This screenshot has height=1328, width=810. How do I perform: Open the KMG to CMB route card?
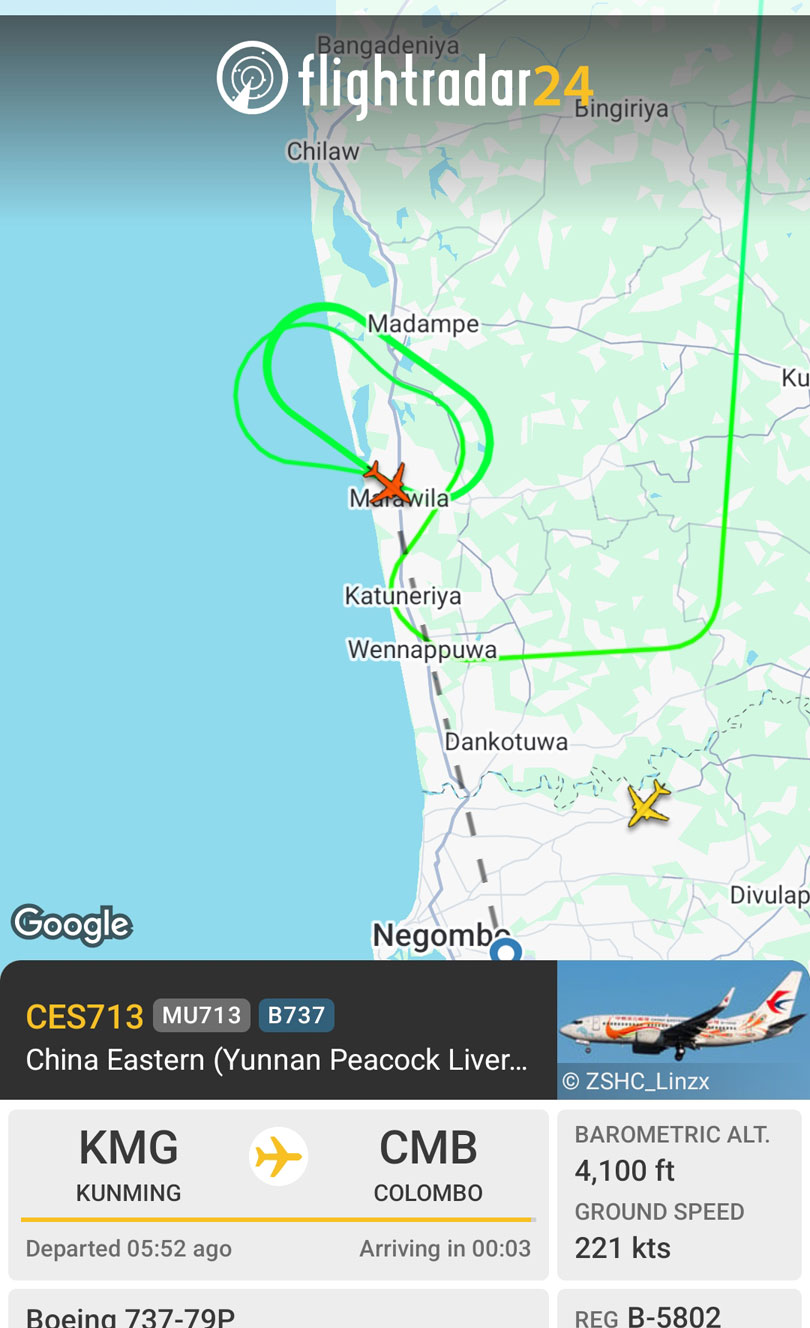pyautogui.click(x=278, y=1194)
